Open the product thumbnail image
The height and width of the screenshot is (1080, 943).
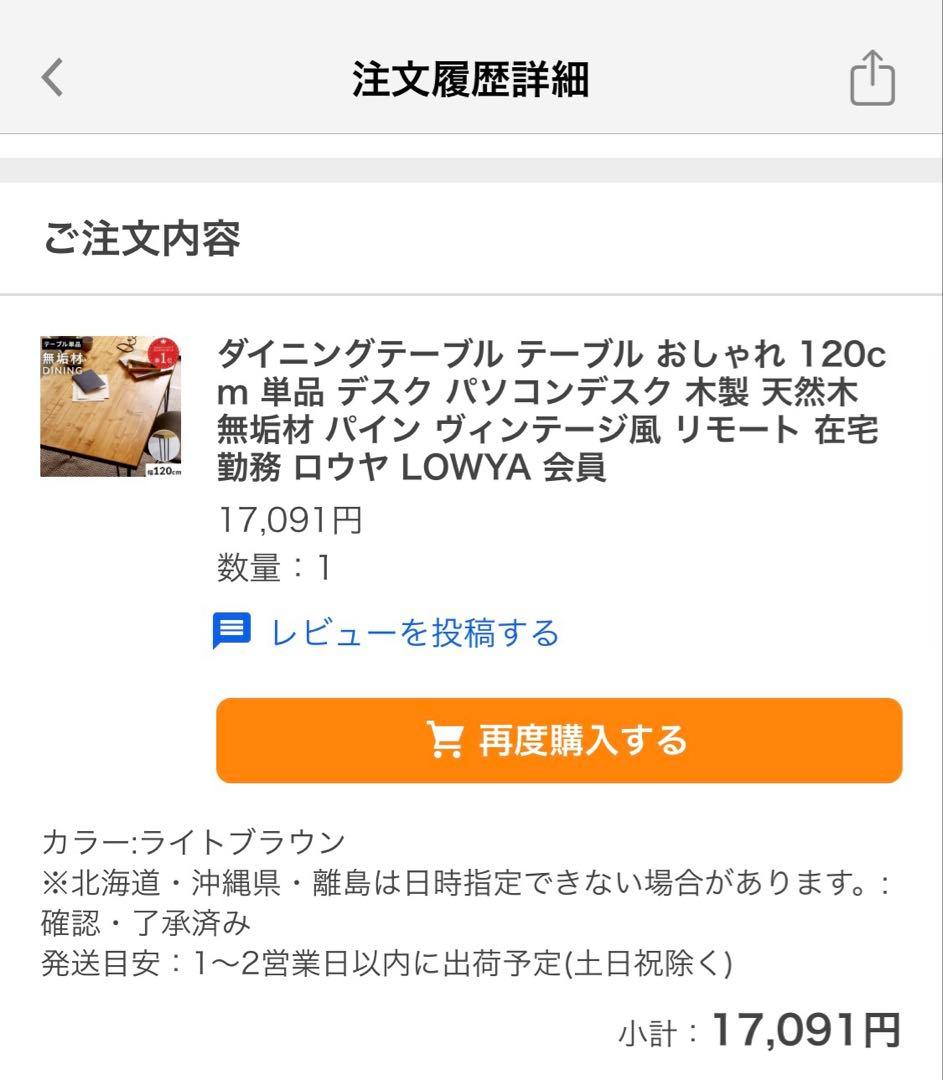coord(110,405)
